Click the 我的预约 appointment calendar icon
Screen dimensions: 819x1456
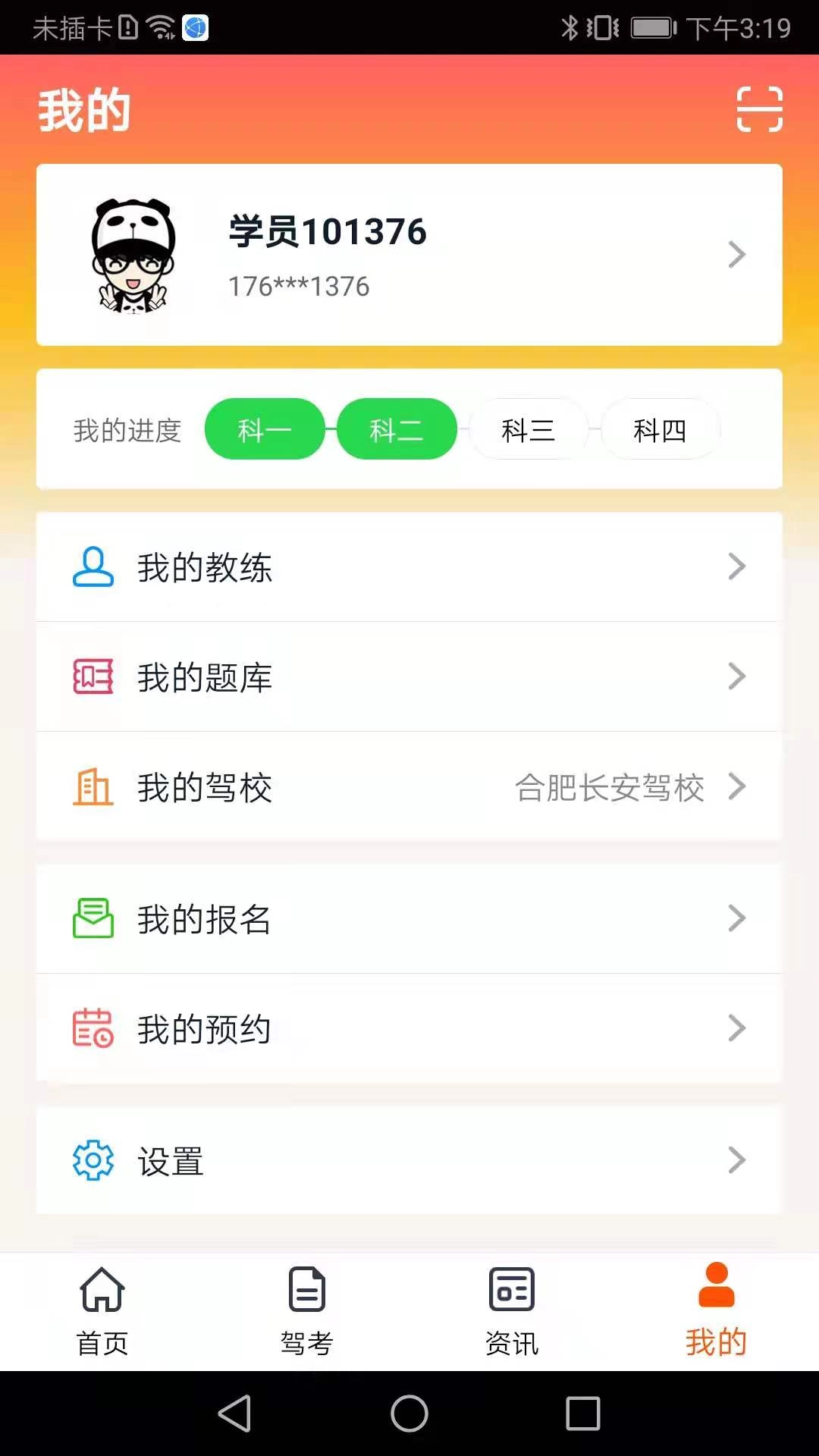pos(93,1029)
